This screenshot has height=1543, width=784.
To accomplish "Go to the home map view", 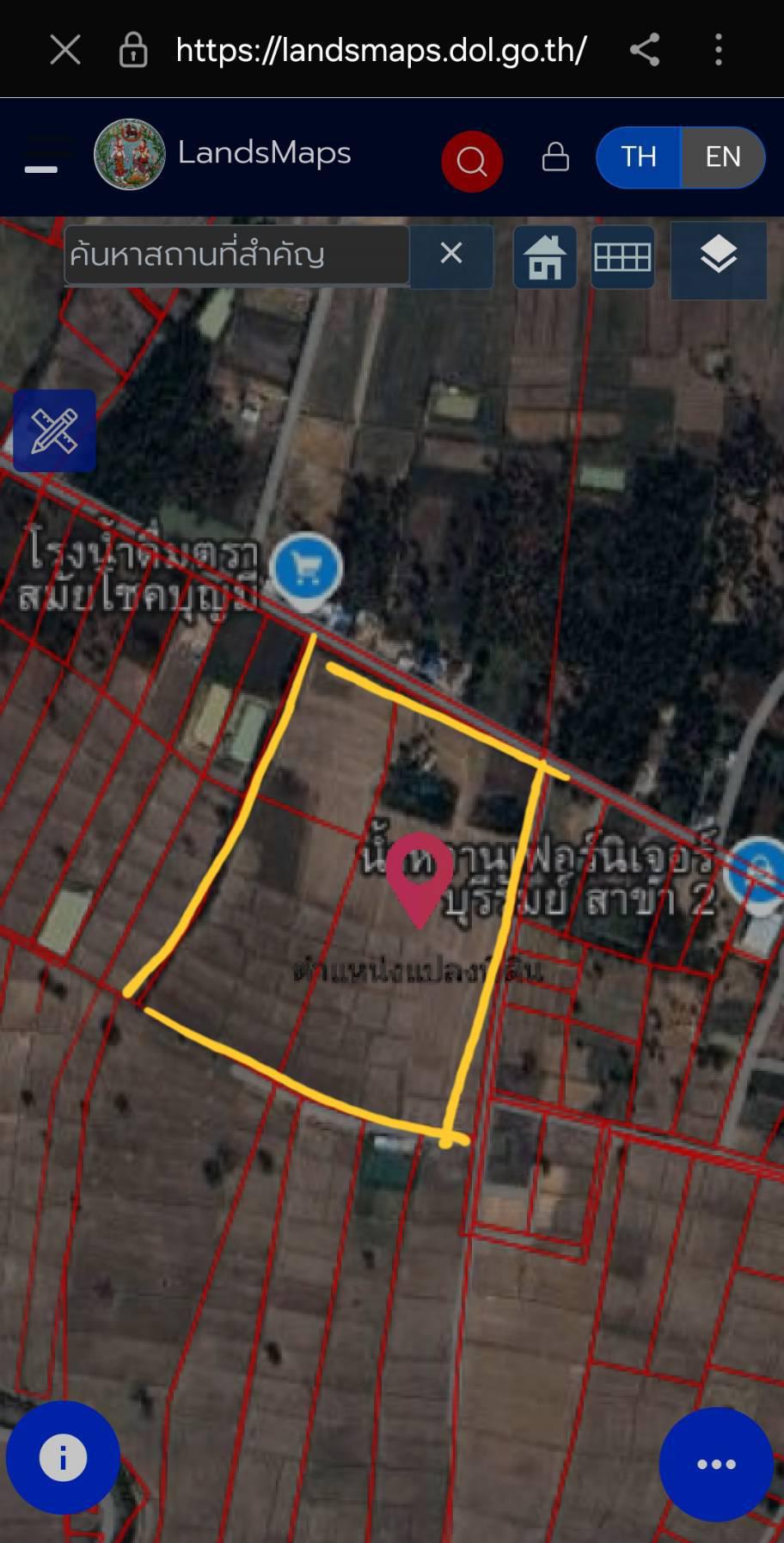I will pyautogui.click(x=545, y=257).
